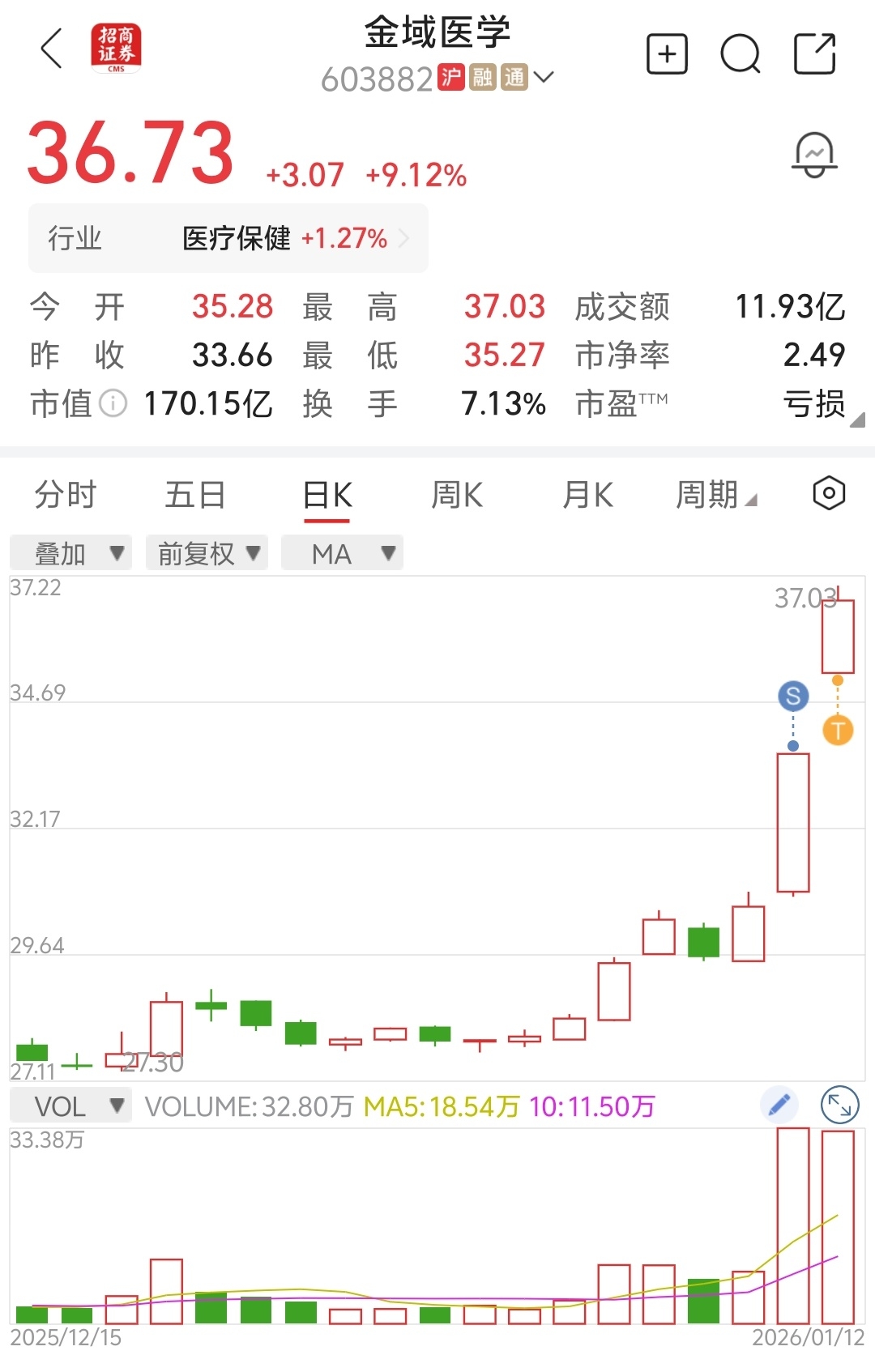This screenshot has height=1372, width=875.
Task: Open chart settings hexagon icon
Action: point(829,493)
